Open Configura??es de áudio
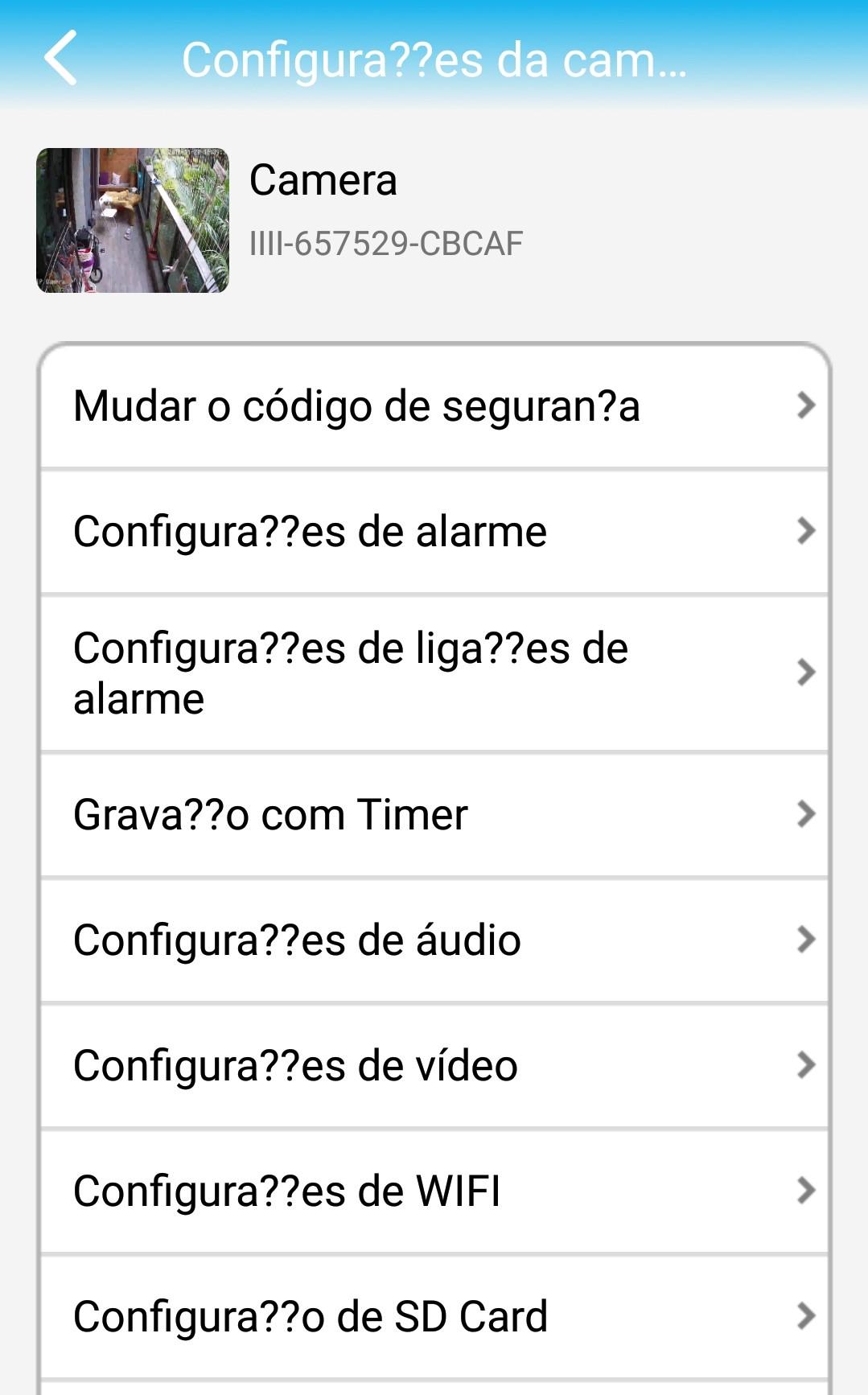 point(434,940)
